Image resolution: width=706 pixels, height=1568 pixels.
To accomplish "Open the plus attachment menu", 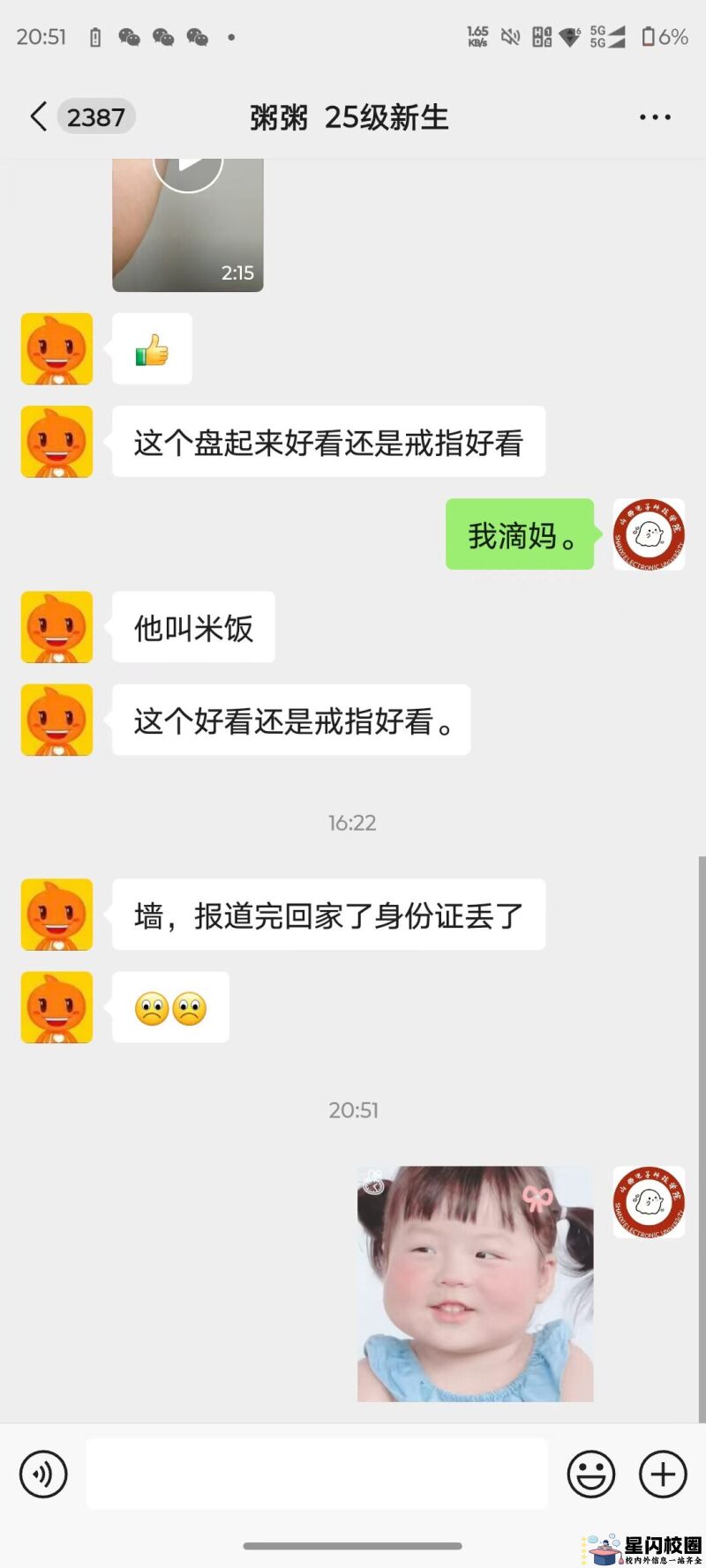I will pos(663,1474).
